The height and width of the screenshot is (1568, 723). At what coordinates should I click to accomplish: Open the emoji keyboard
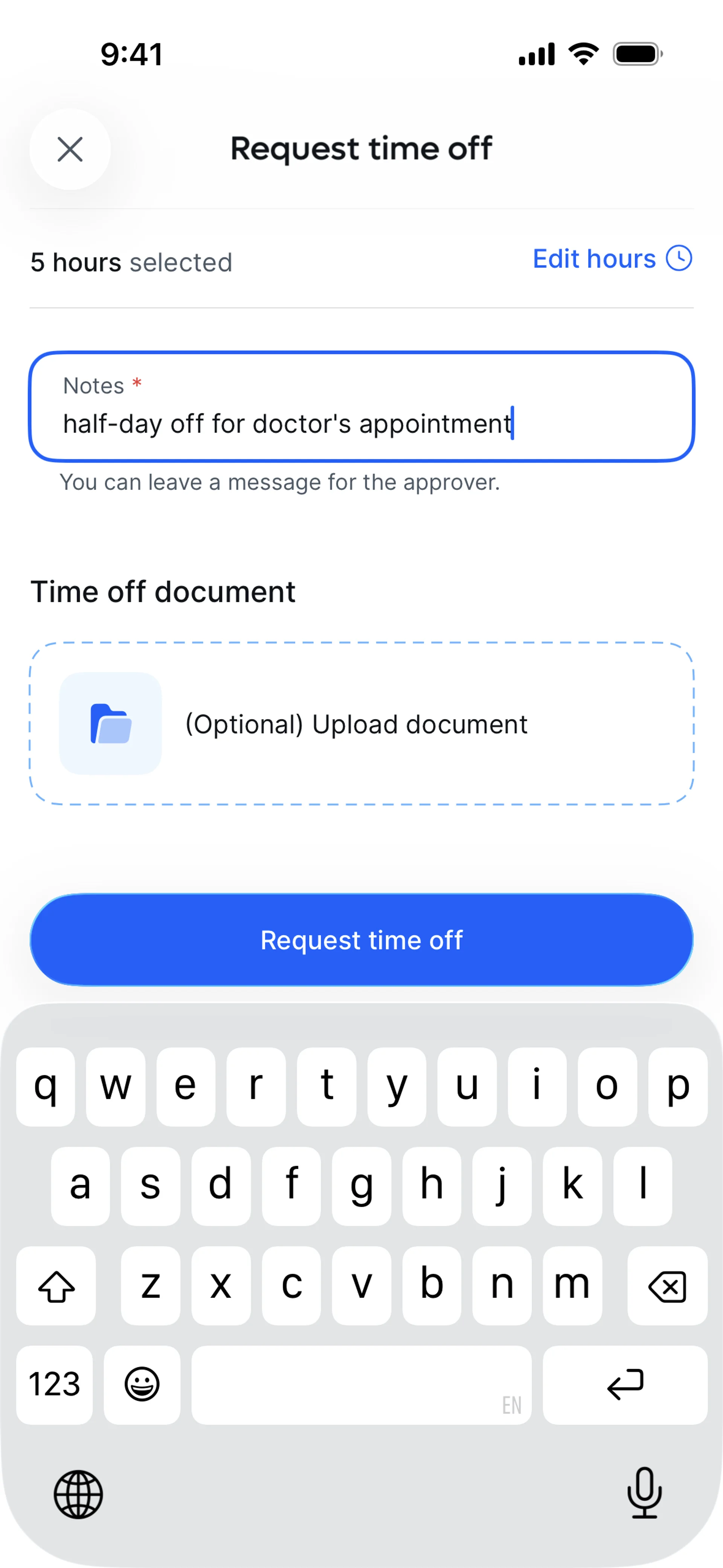point(142,1384)
